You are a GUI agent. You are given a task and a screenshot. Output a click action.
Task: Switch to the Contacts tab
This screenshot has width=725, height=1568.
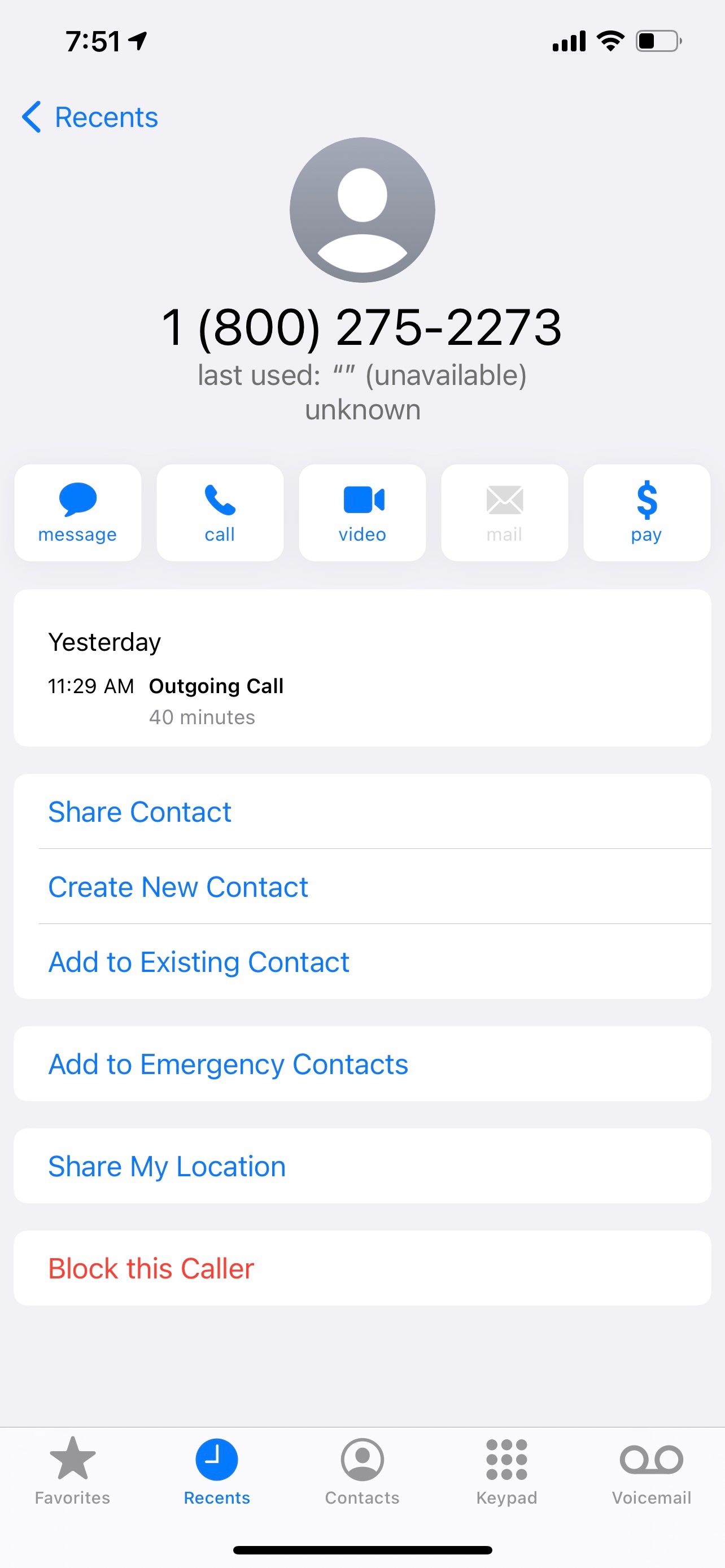362,1469
